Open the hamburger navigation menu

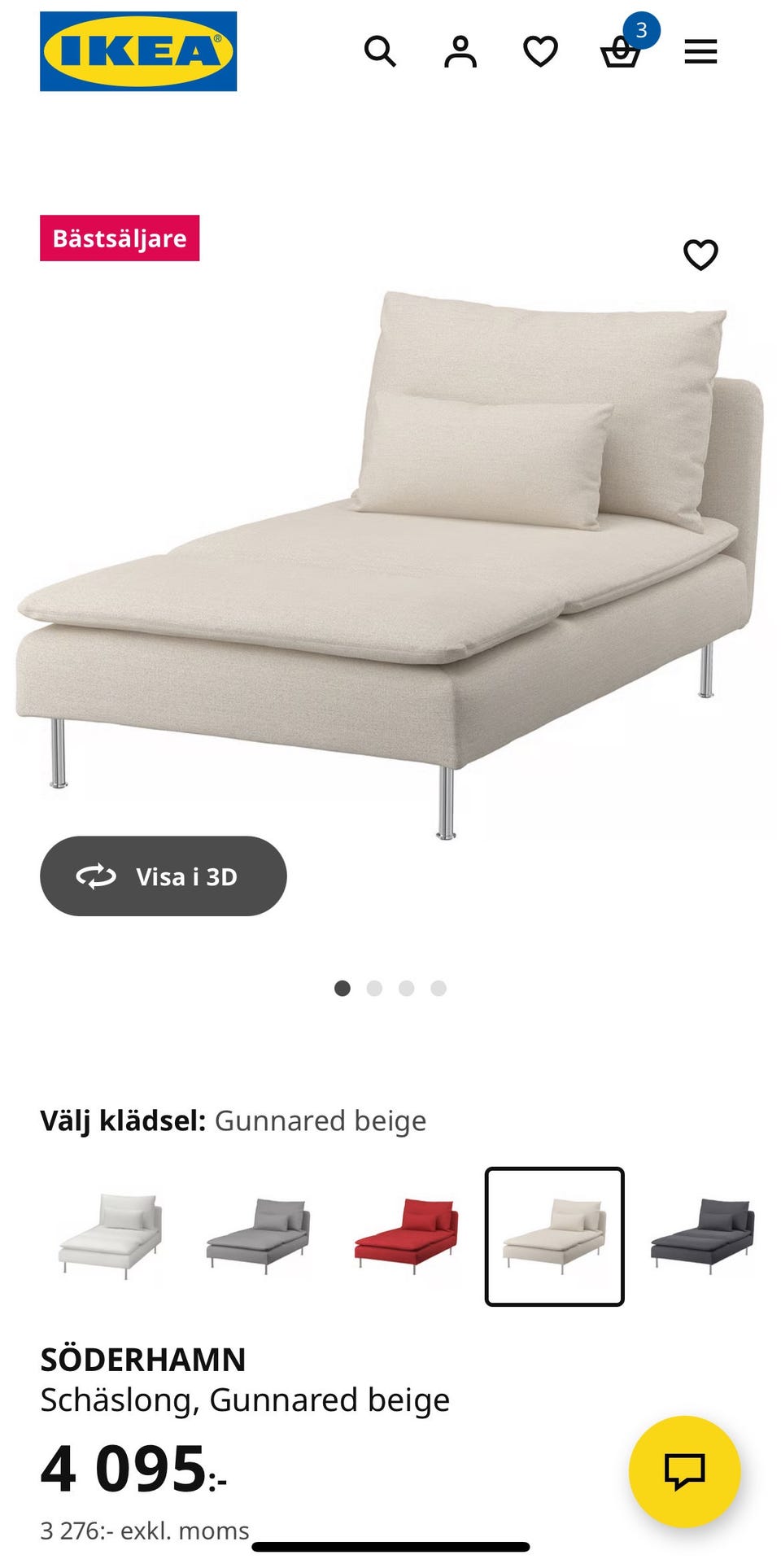pos(700,51)
